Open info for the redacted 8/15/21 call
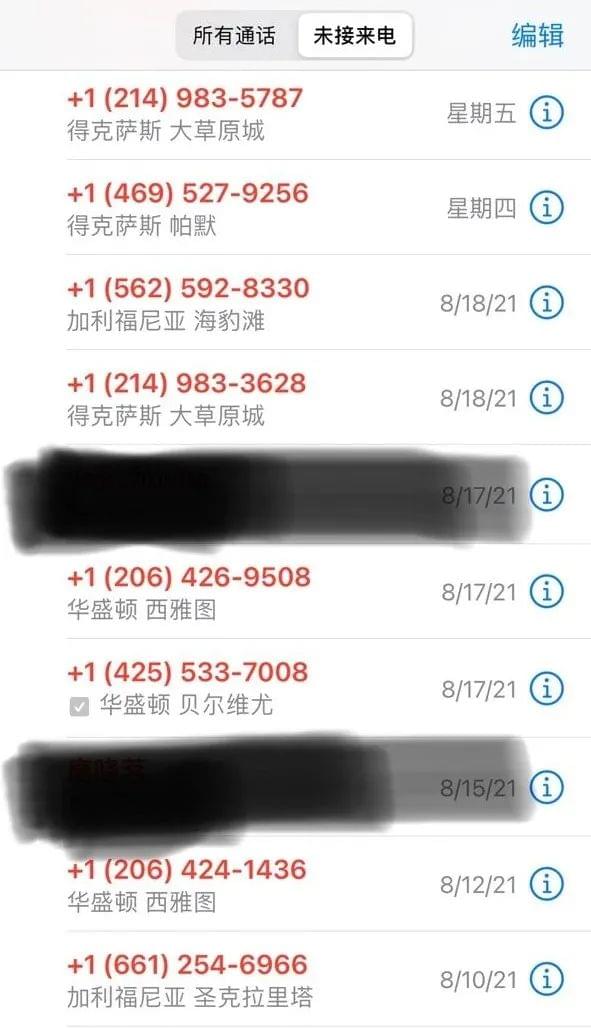The width and height of the screenshot is (591, 1029). tap(546, 786)
